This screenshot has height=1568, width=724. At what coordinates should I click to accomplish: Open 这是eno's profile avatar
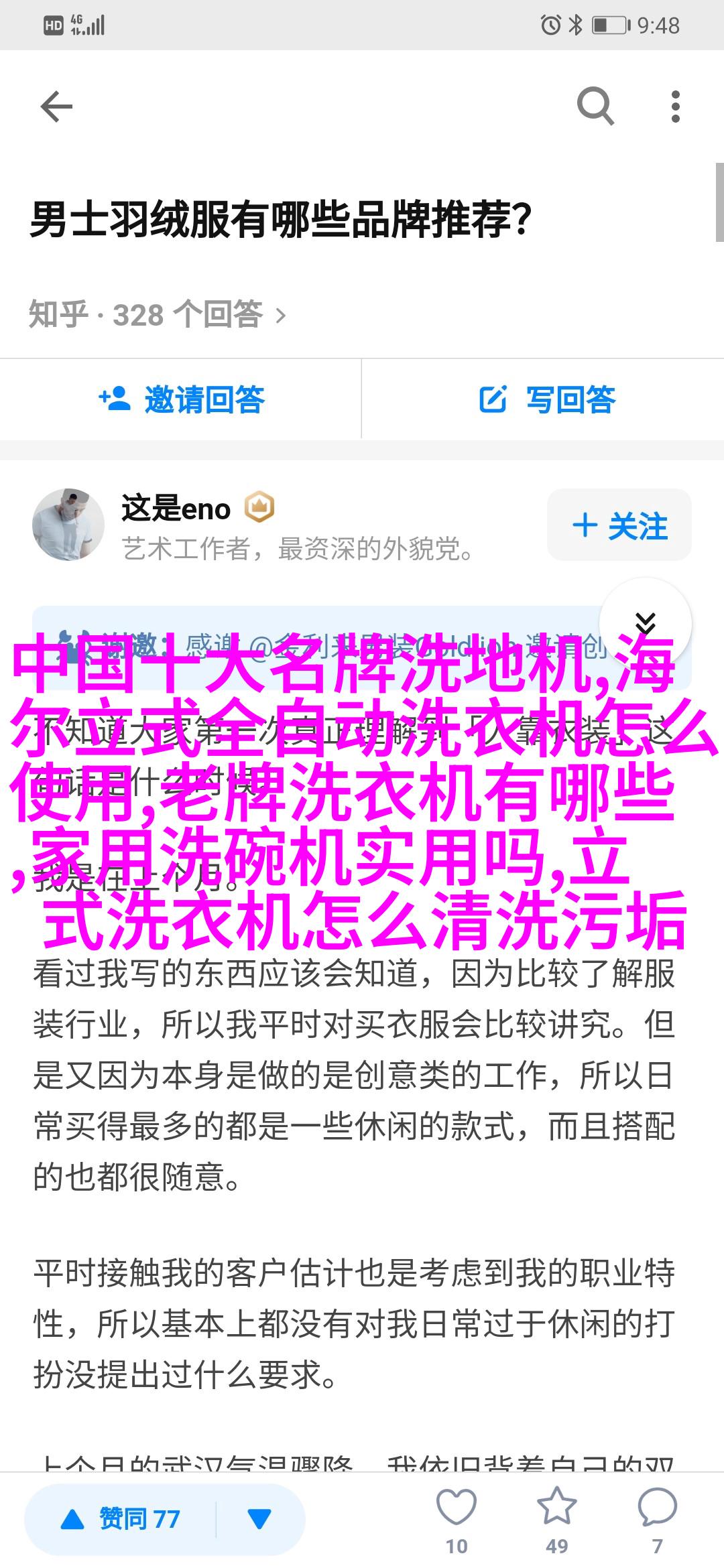coord(68,525)
